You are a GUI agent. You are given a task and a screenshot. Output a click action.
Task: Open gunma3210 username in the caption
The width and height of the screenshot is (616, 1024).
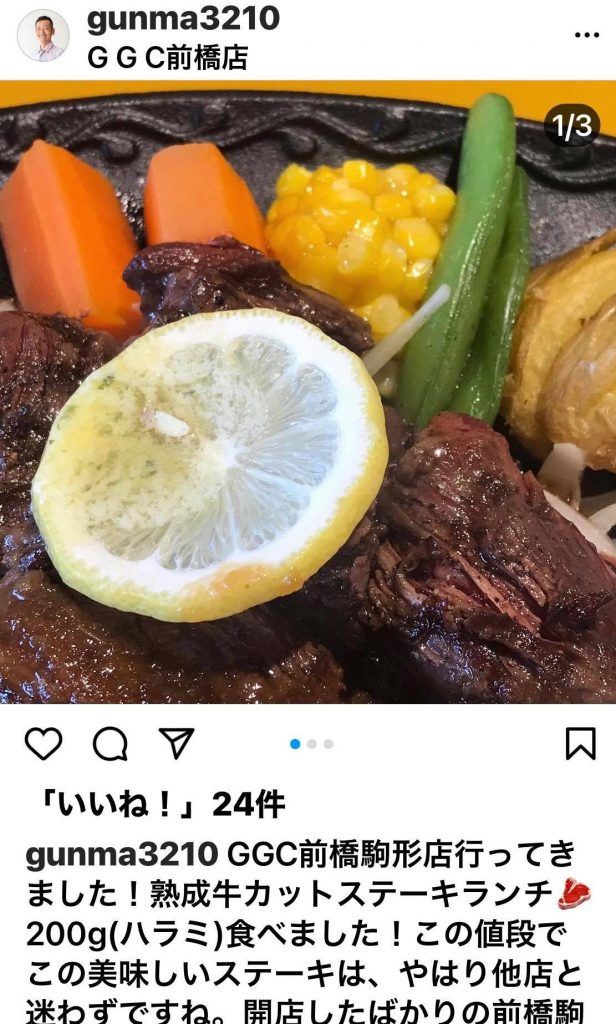tap(121, 856)
